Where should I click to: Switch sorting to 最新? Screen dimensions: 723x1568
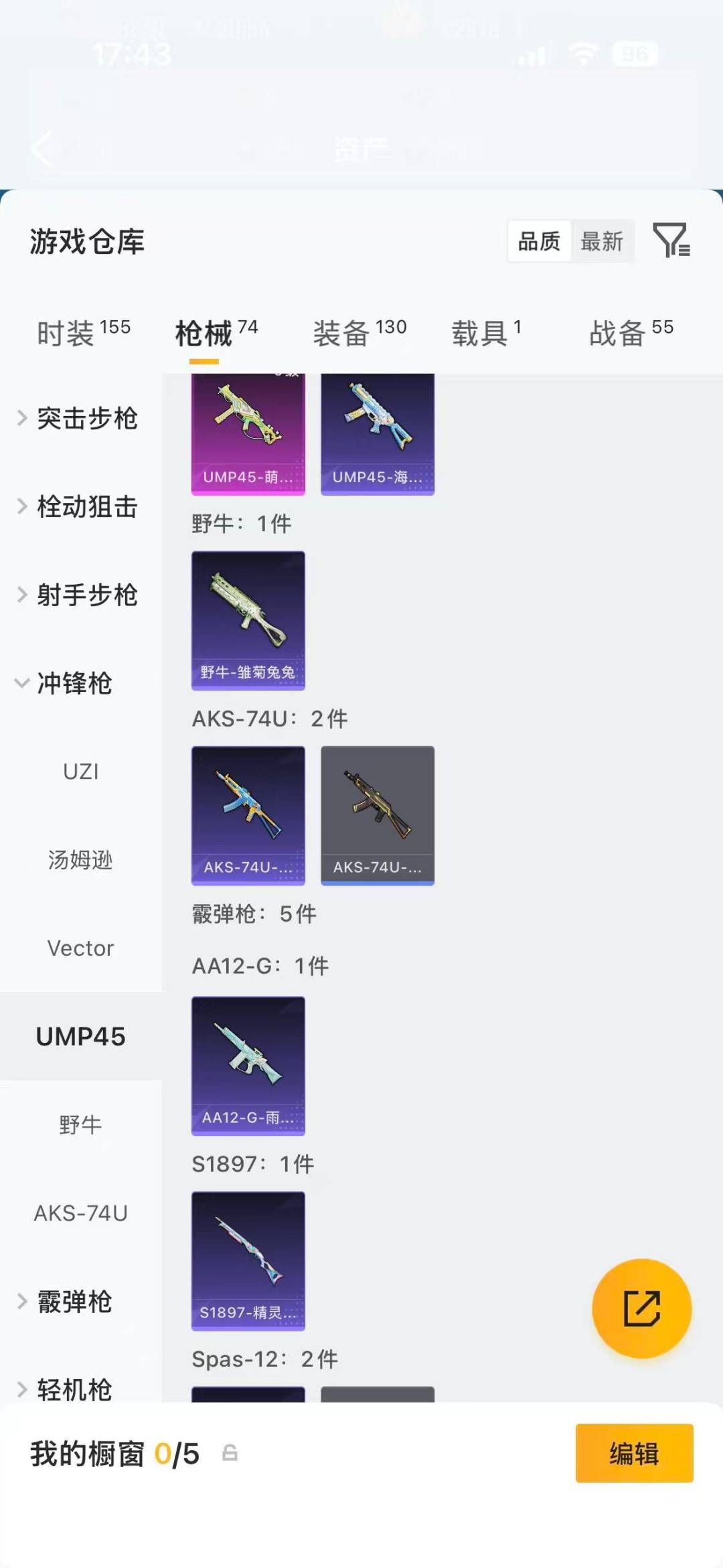coord(602,242)
